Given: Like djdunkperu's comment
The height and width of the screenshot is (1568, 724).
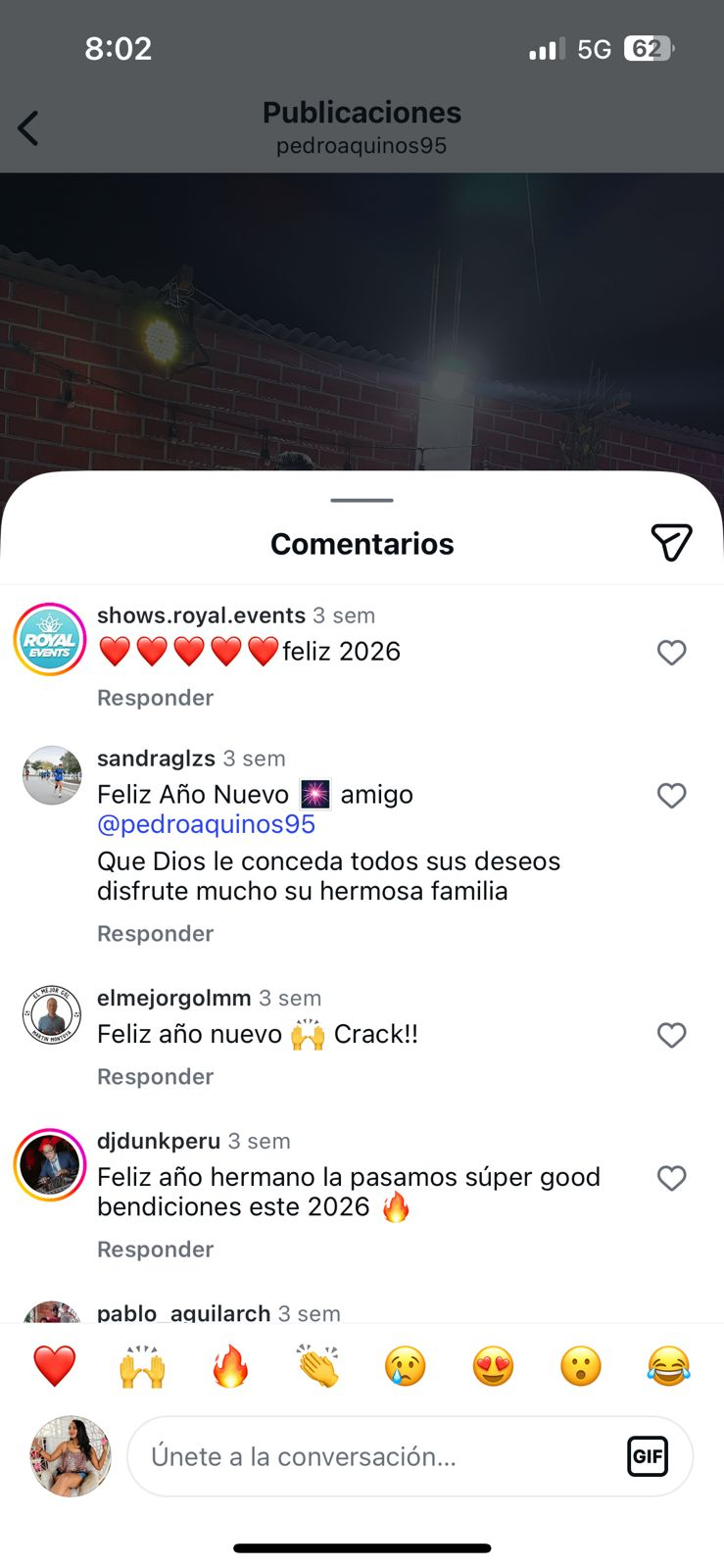Looking at the screenshot, I should click(672, 1178).
